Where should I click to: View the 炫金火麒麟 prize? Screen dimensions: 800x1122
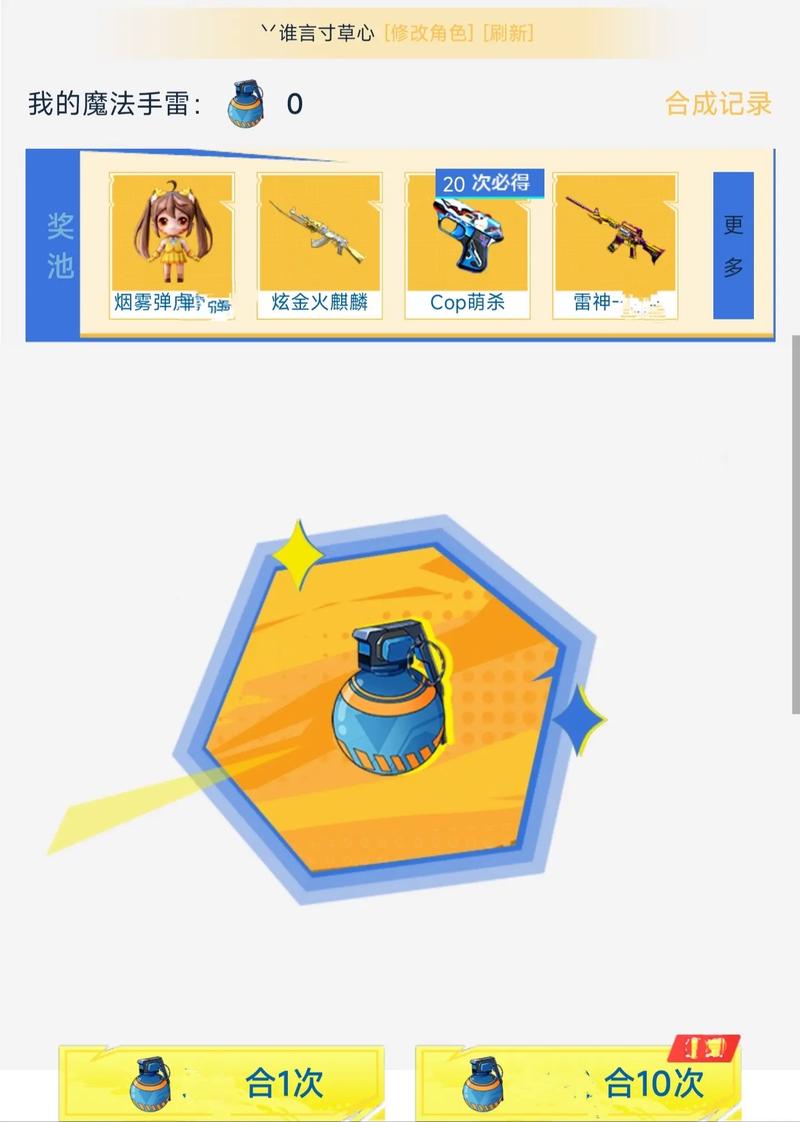[x=319, y=246]
